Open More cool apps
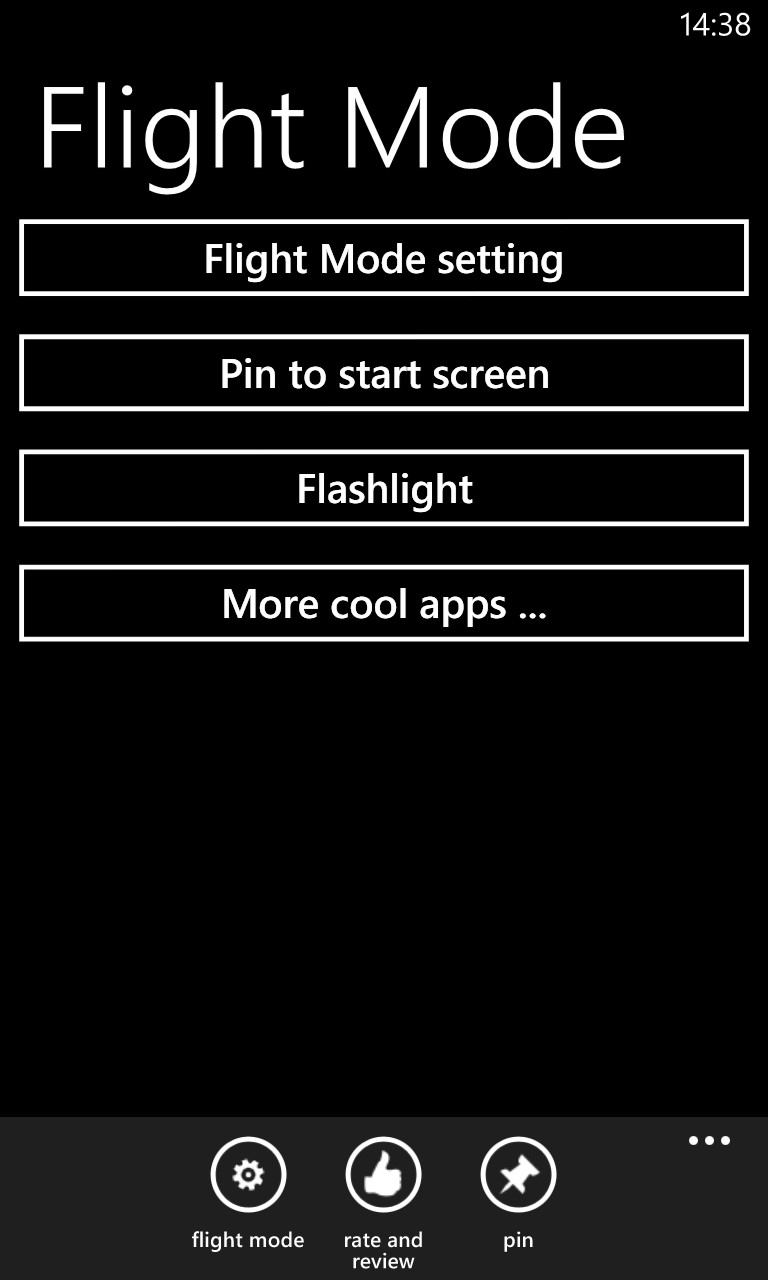 tap(384, 603)
